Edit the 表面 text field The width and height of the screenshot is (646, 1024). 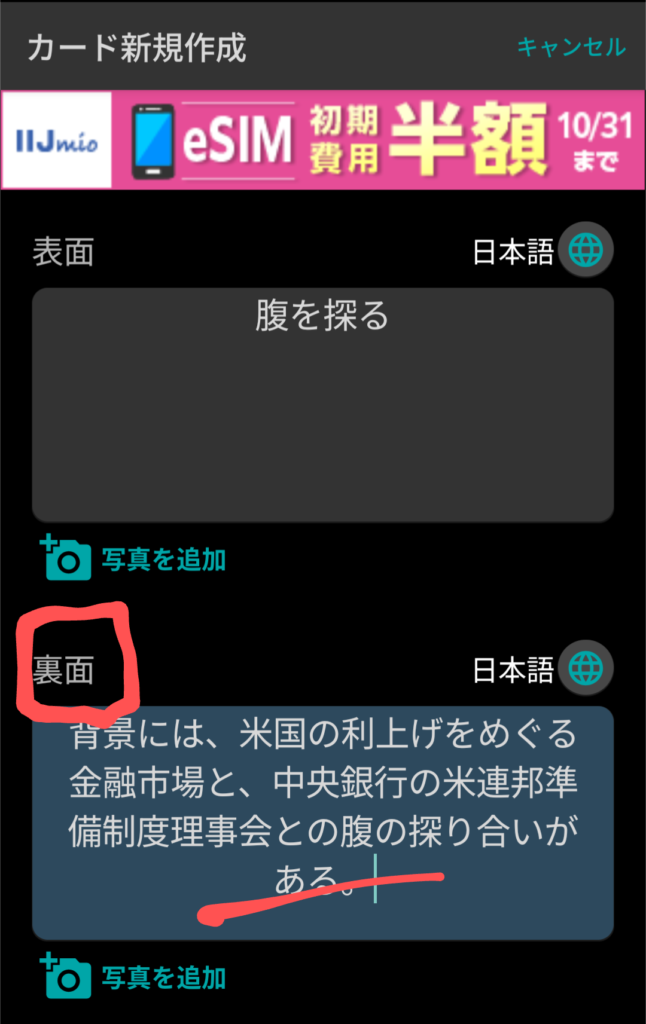[x=322, y=404]
